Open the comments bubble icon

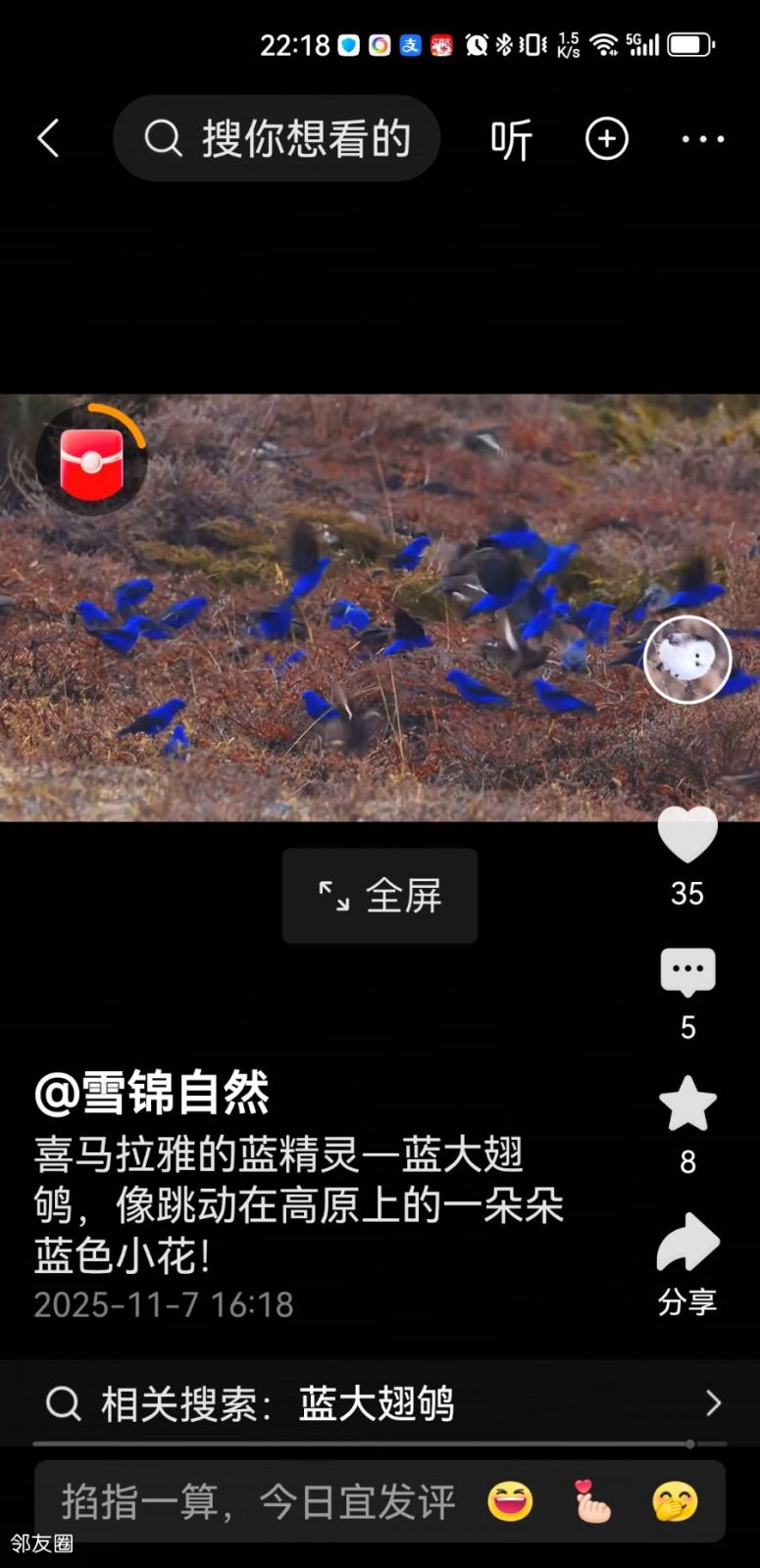coord(687,972)
